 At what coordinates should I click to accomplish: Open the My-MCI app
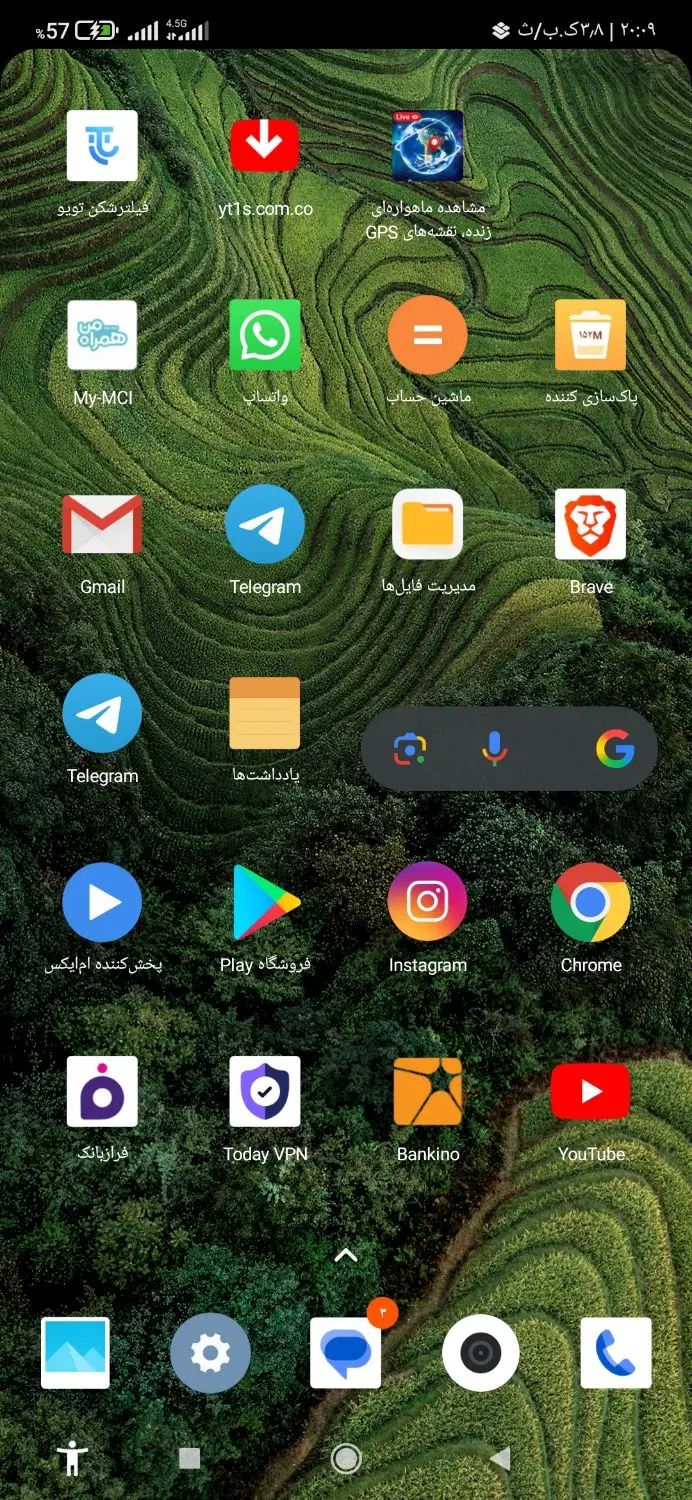tap(102, 336)
